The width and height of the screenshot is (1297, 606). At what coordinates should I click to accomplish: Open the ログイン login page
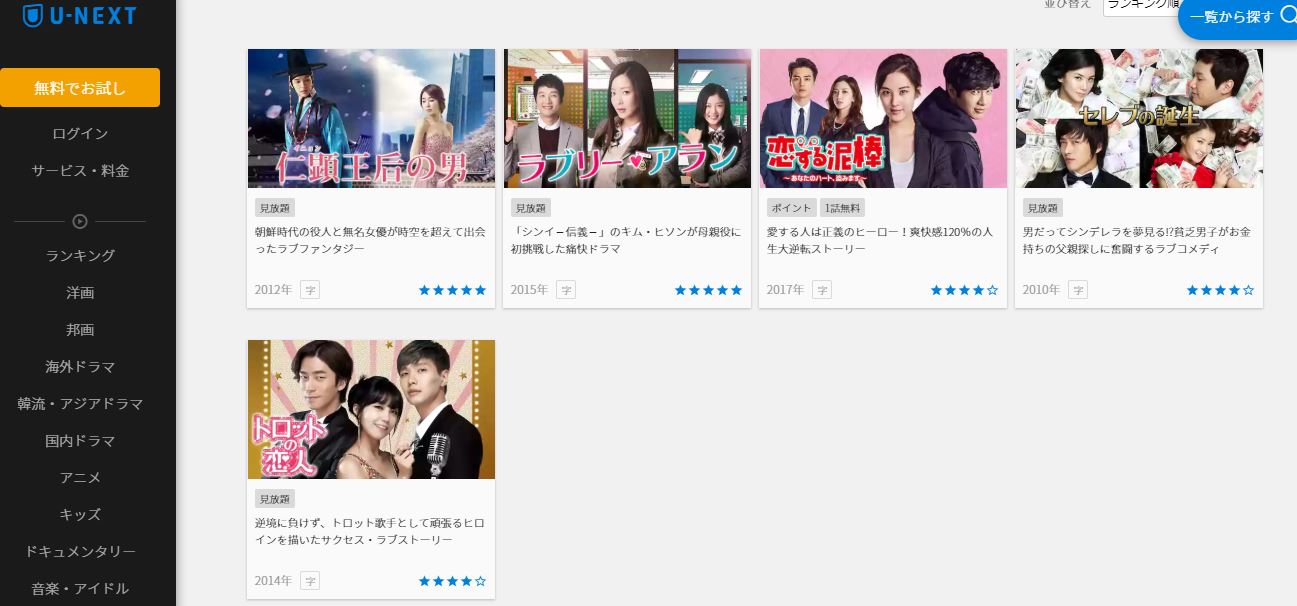(x=80, y=133)
